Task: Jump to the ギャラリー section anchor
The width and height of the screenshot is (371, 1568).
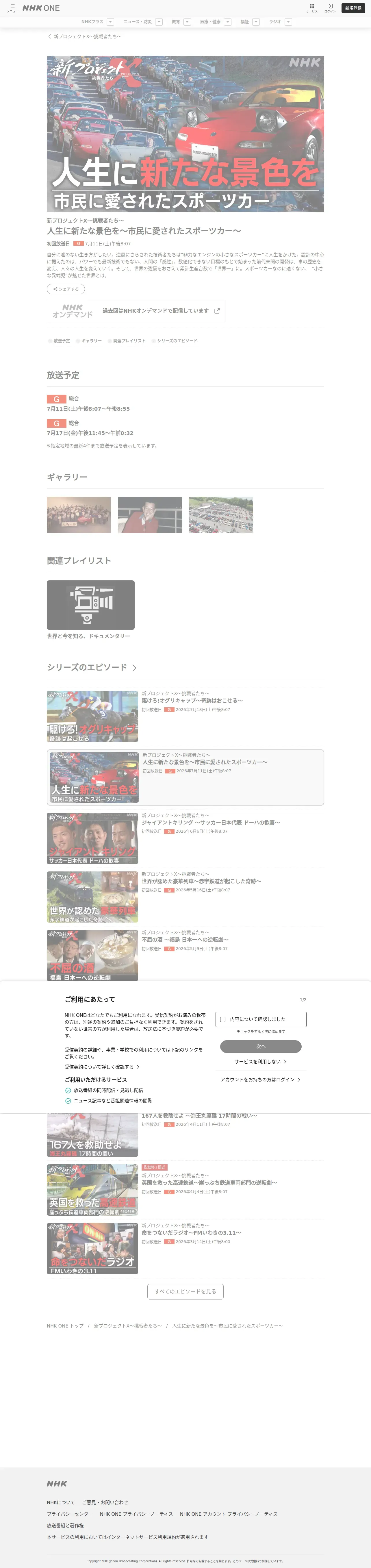Action: tap(89, 341)
